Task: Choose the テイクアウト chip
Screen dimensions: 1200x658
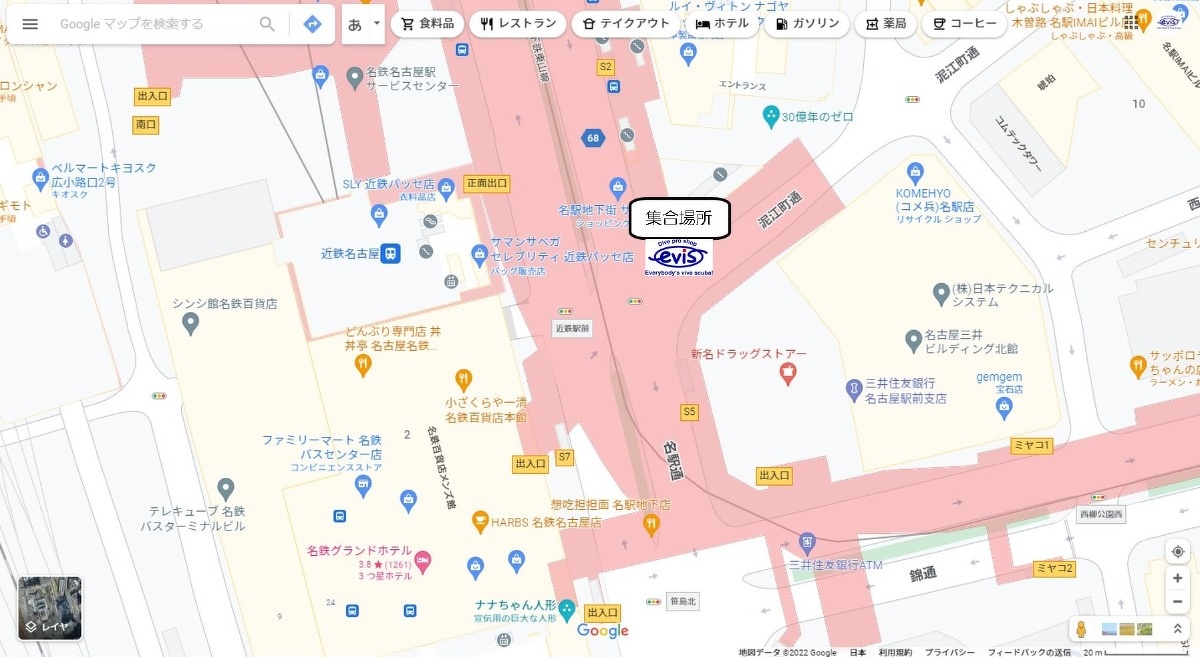Action: tap(625, 24)
